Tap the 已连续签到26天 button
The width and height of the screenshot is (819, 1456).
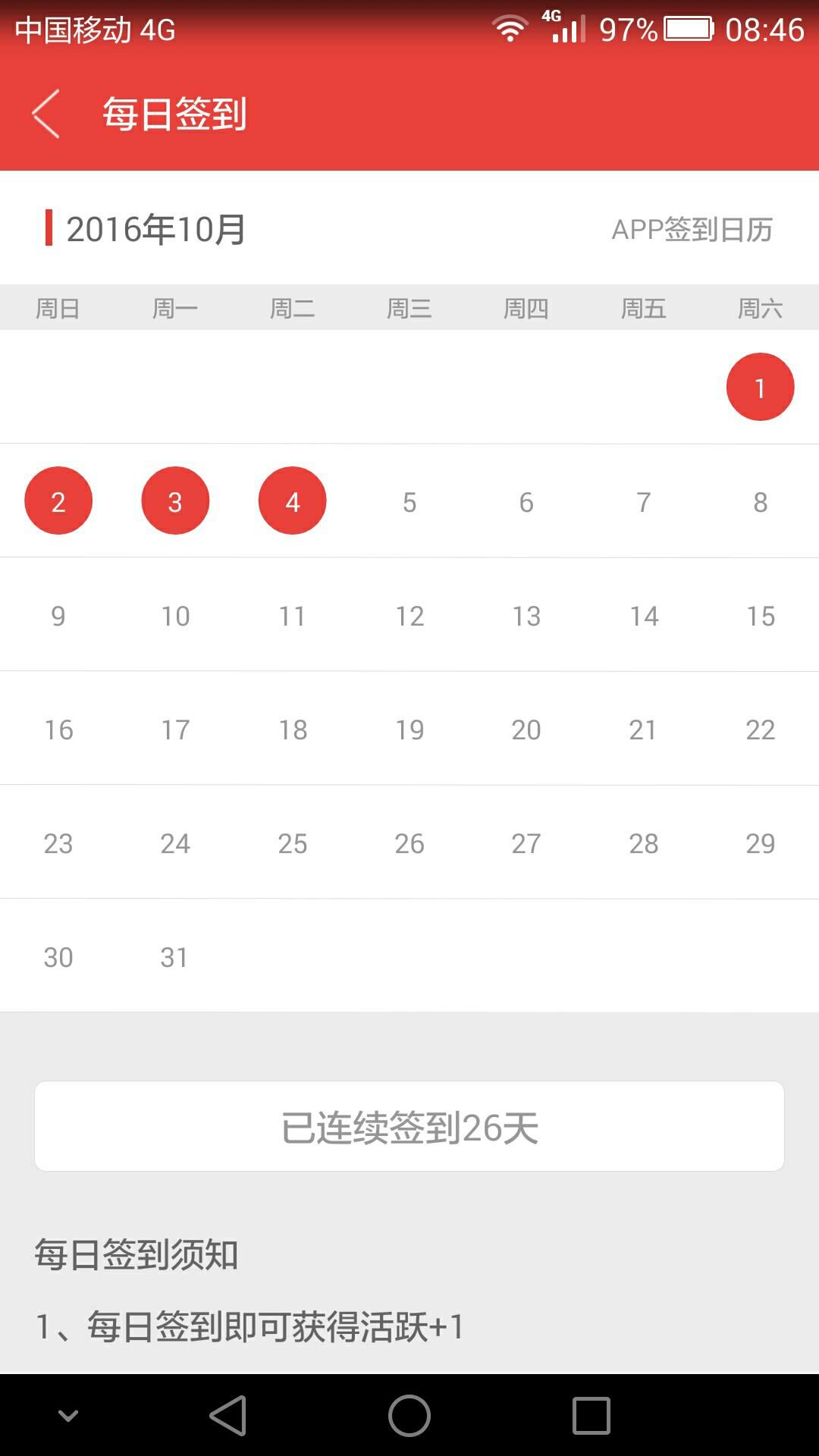click(x=409, y=1126)
